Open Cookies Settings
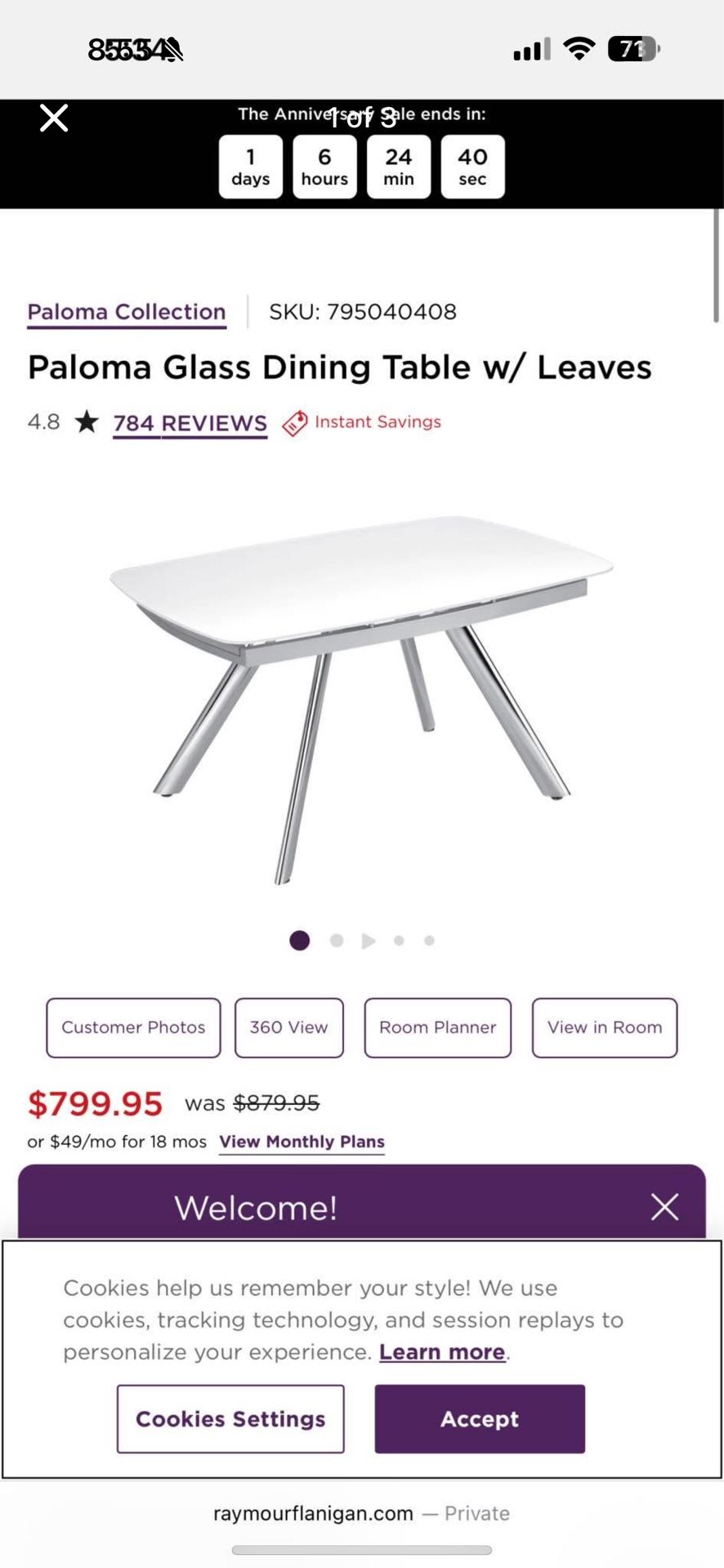The width and height of the screenshot is (724, 1568). [230, 1419]
